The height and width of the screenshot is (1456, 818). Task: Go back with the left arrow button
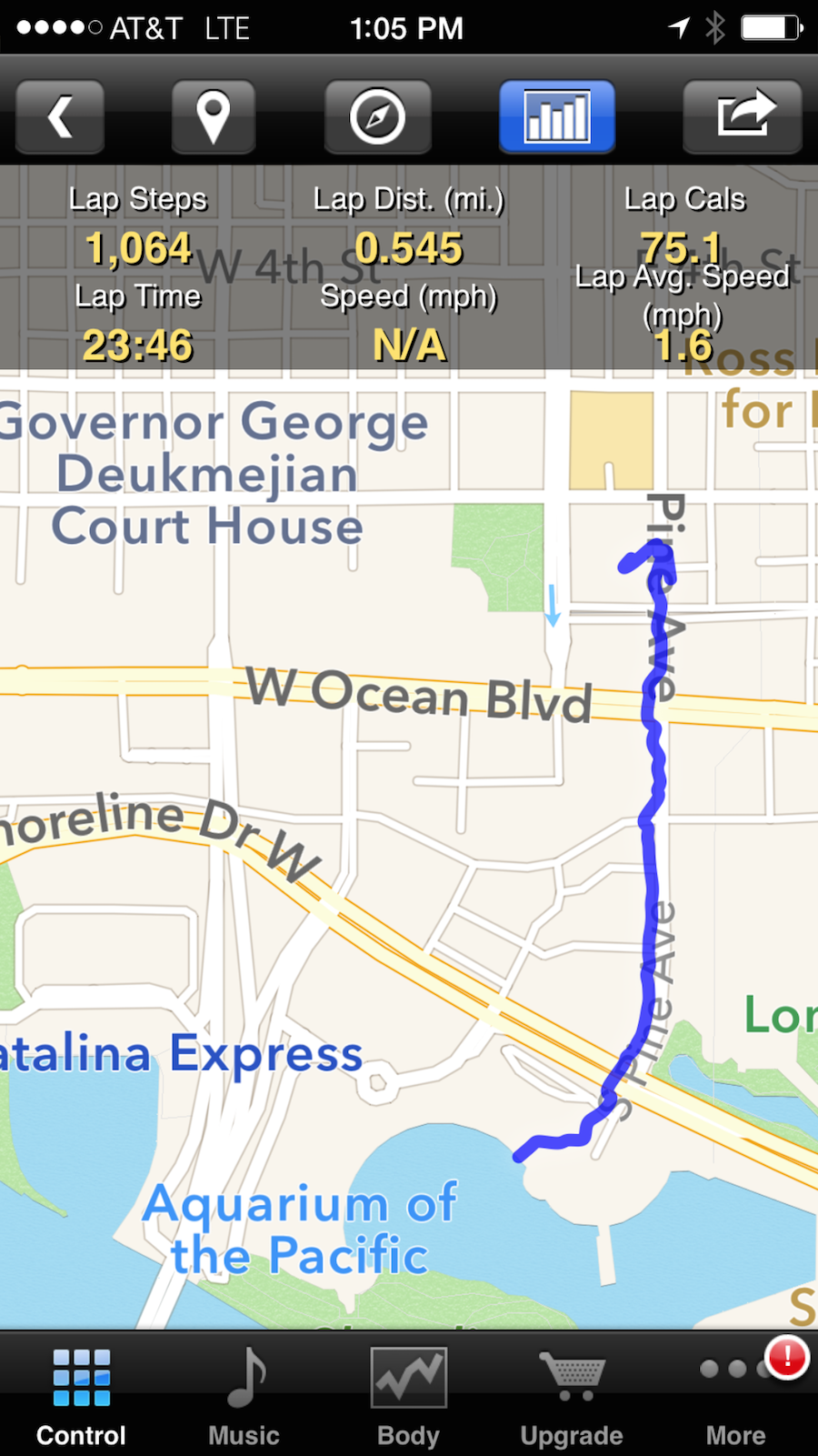click(x=60, y=117)
